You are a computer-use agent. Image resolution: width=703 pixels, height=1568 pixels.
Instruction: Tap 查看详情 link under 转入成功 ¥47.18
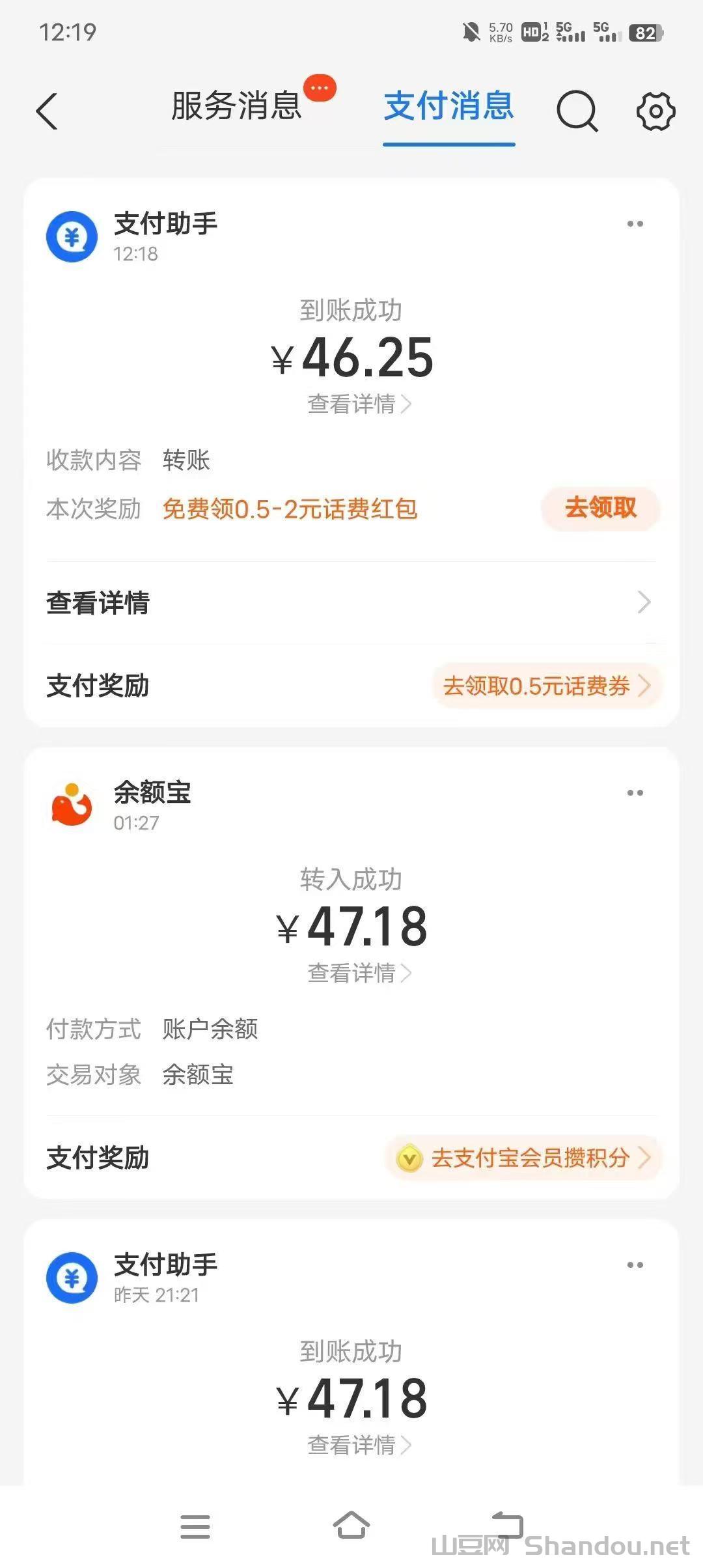pos(358,973)
